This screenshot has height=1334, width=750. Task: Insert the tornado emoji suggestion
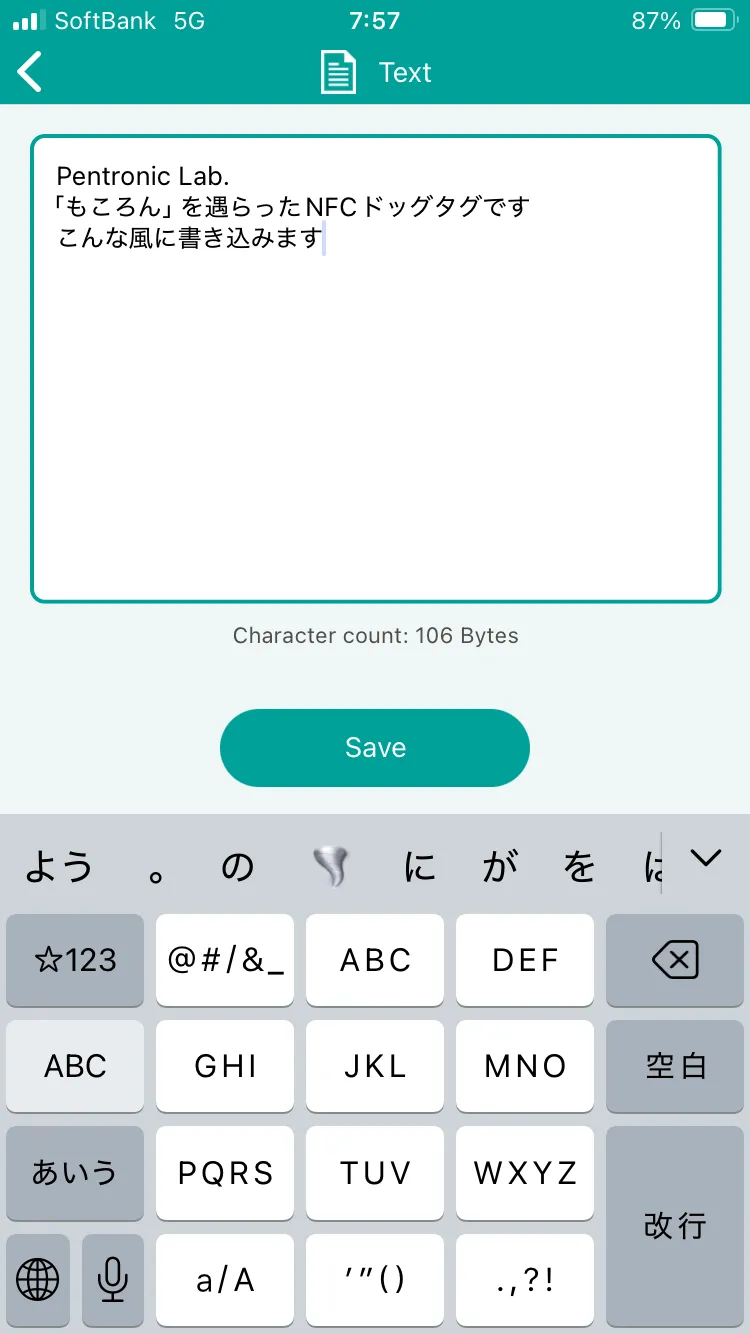[x=330, y=866]
